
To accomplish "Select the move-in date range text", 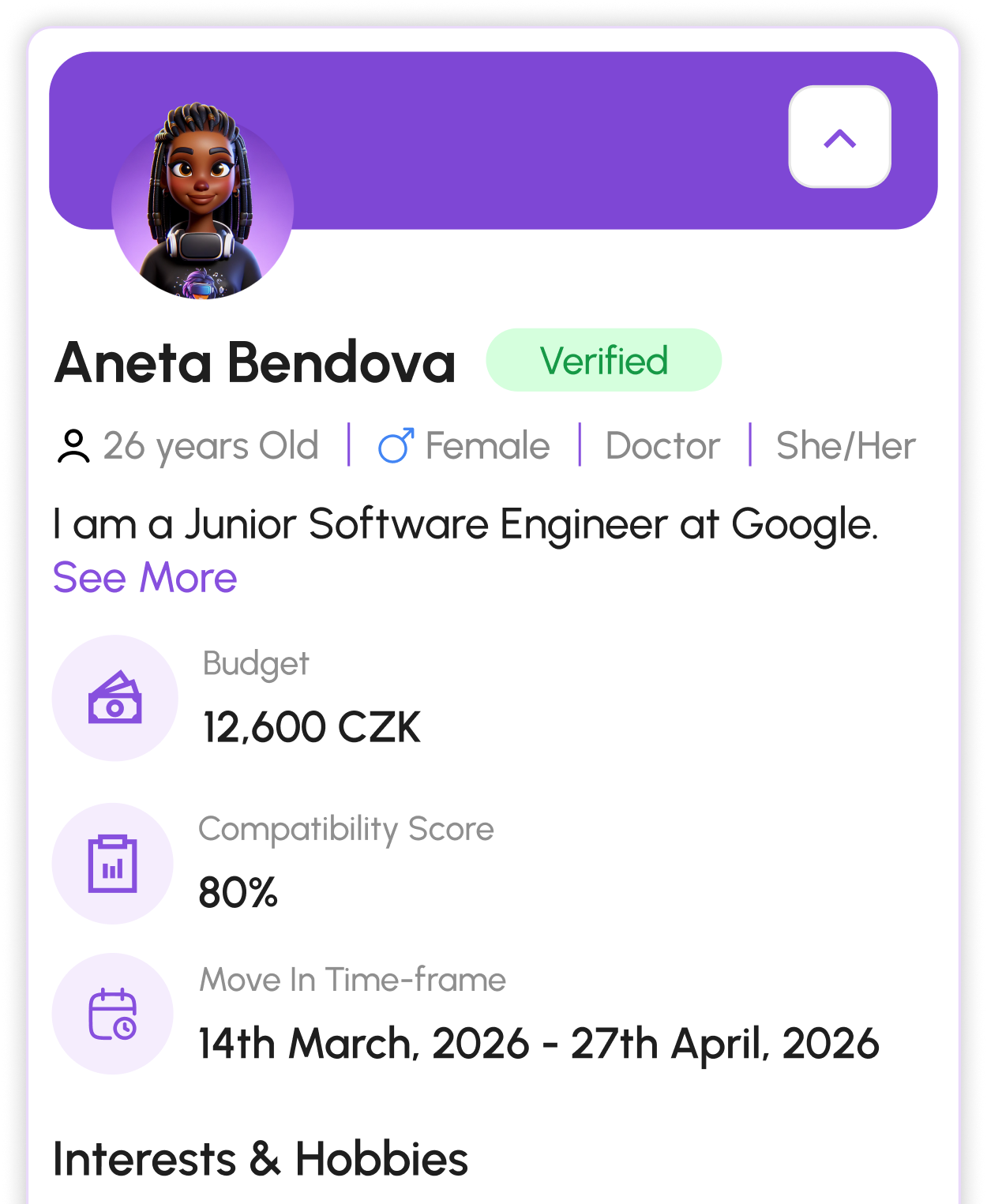I will click(x=538, y=1043).
